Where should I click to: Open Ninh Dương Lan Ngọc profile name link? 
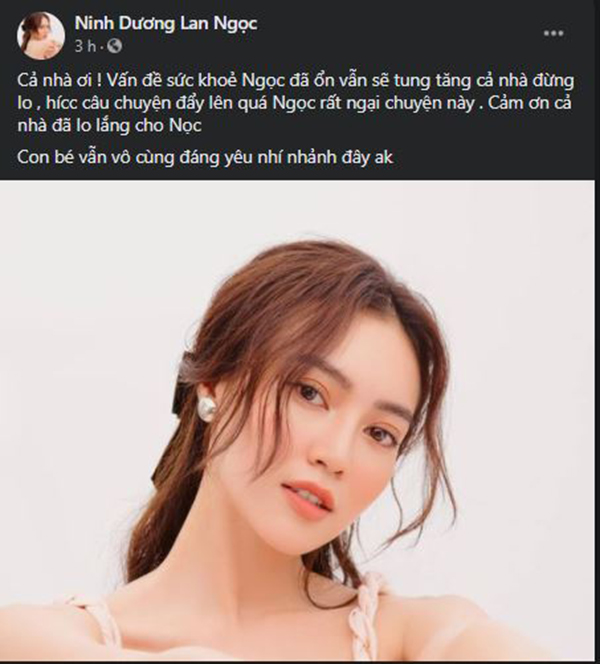coord(165,23)
